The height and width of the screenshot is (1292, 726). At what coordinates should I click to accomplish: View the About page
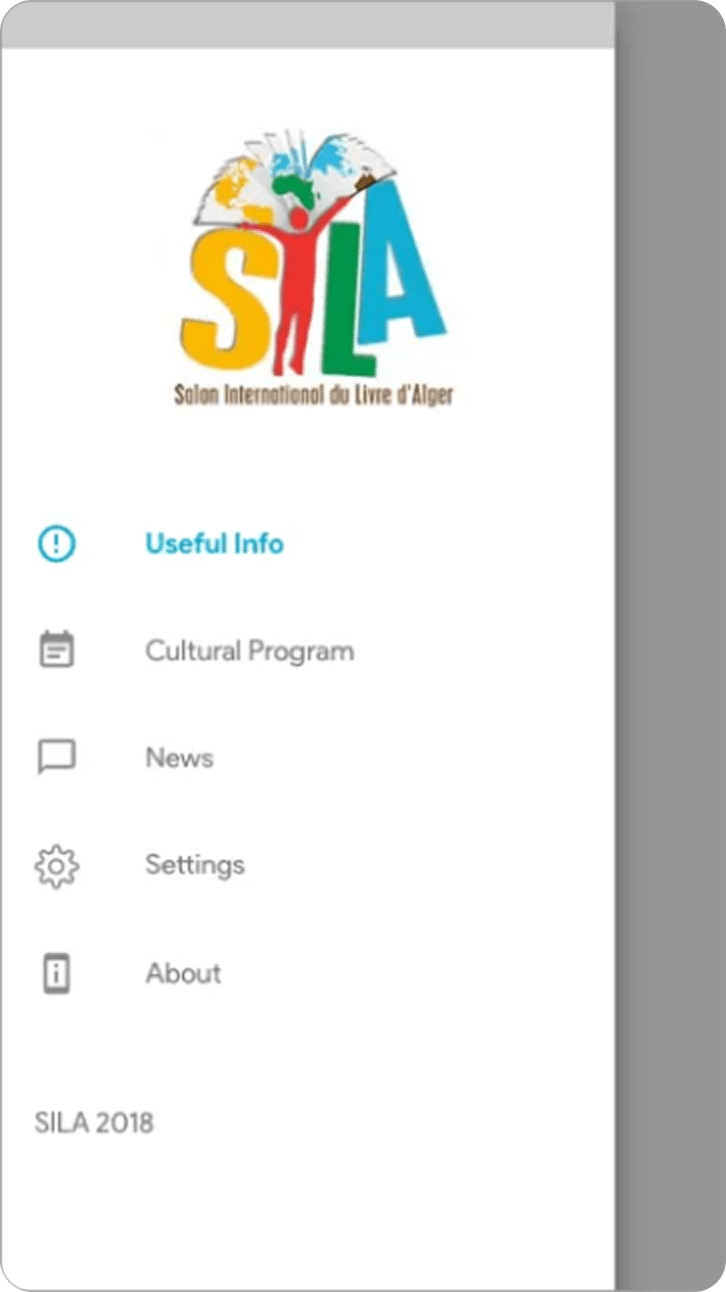coord(183,973)
